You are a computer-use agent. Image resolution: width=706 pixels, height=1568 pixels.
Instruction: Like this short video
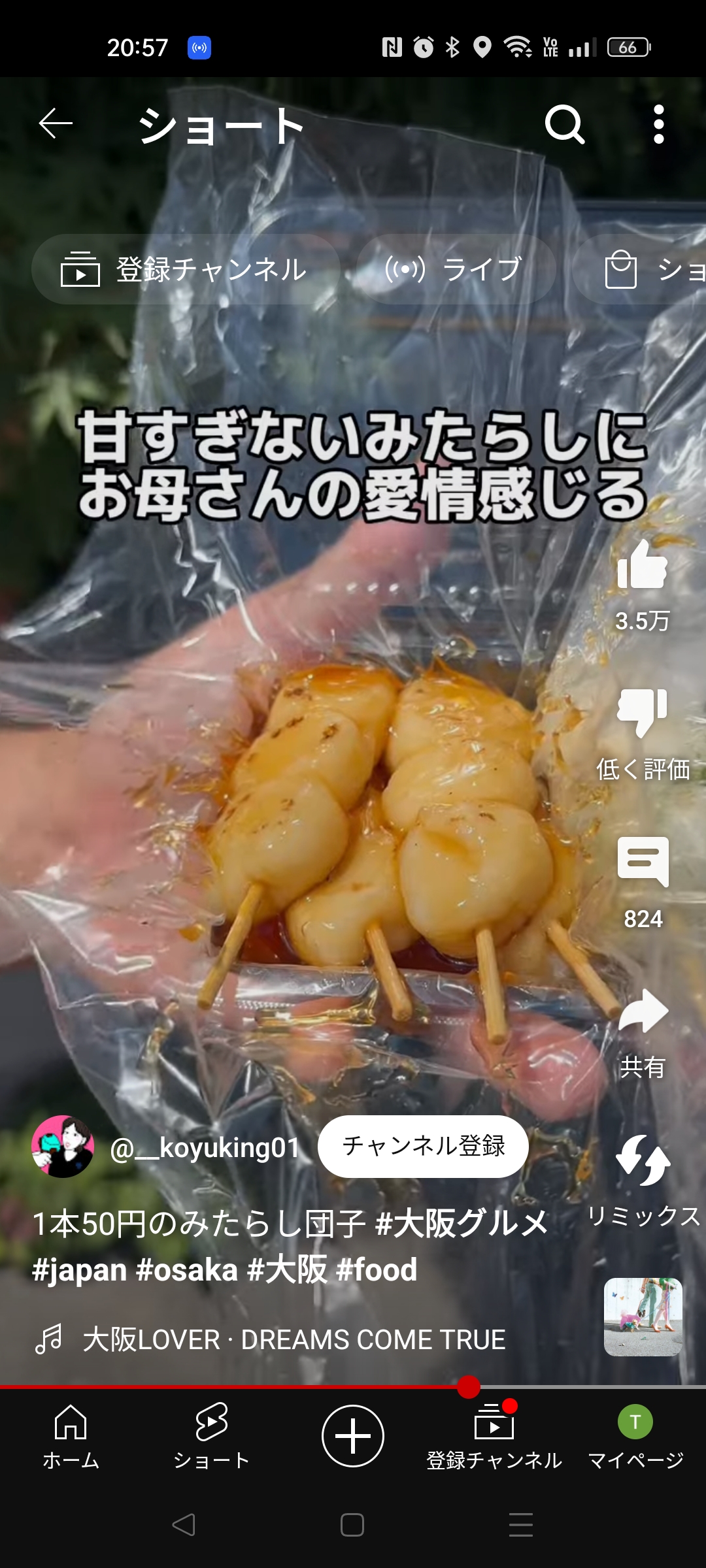point(642,566)
